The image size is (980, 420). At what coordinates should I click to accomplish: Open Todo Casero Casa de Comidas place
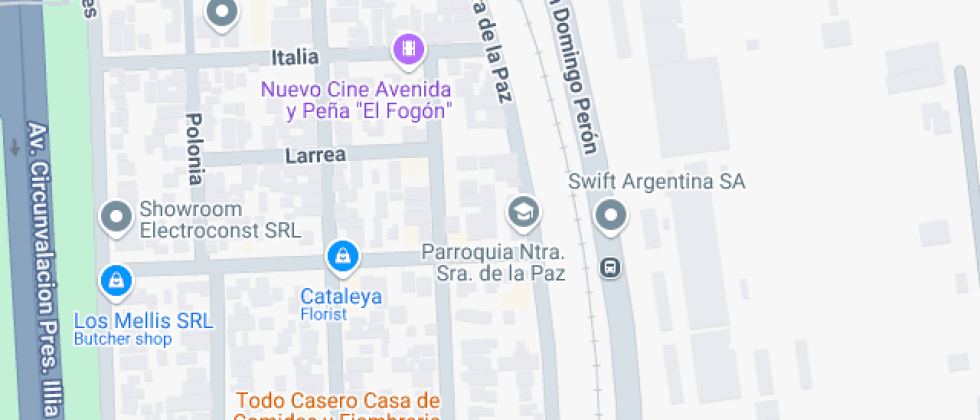337,402
